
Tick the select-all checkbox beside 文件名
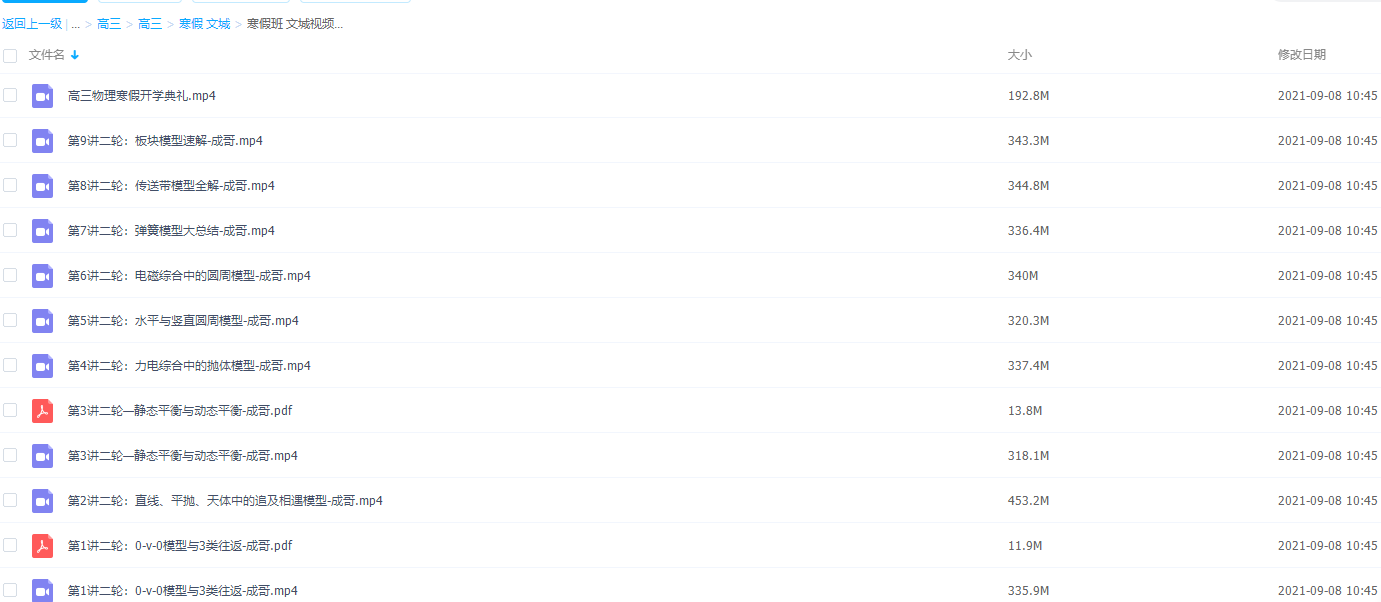click(x=10, y=56)
